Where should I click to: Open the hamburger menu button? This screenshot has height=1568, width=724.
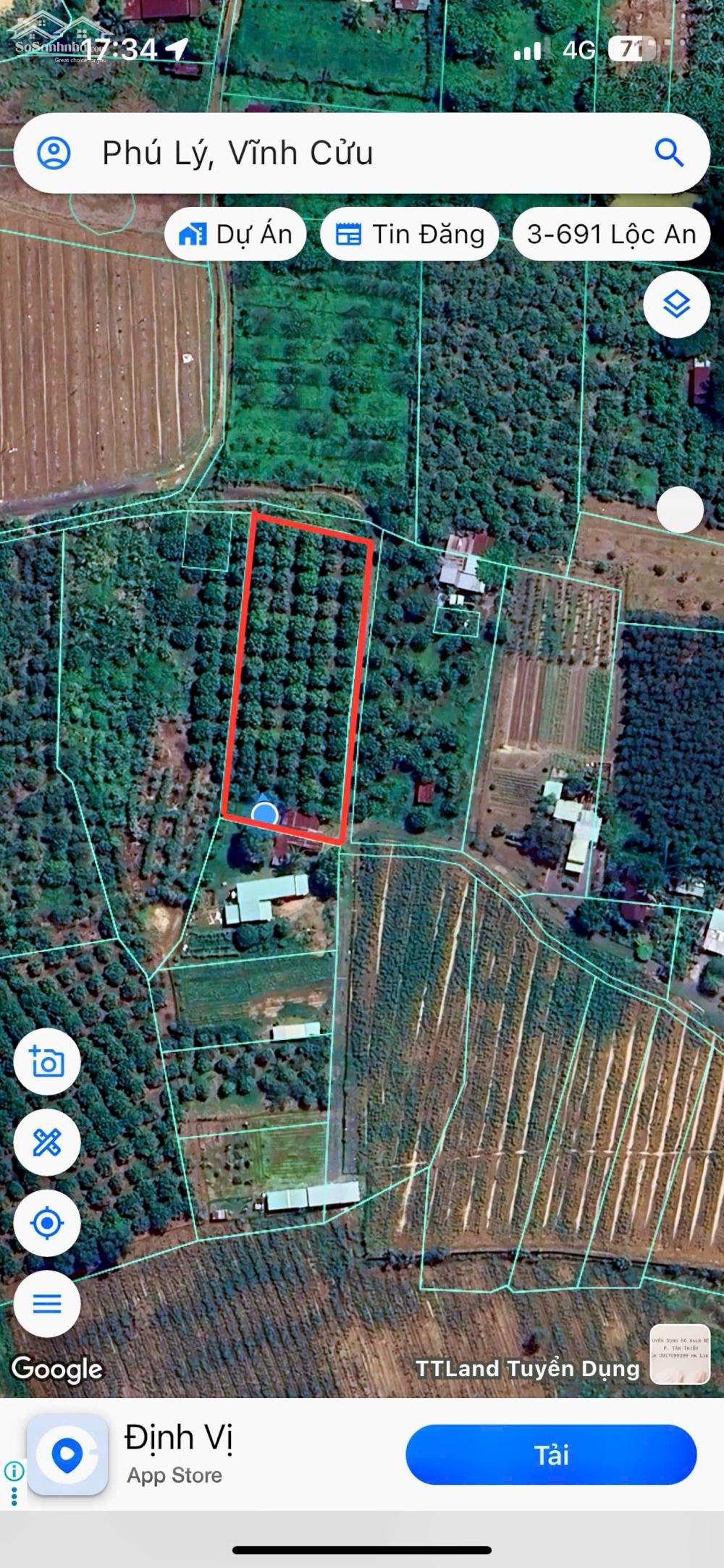pyautogui.click(x=47, y=1304)
